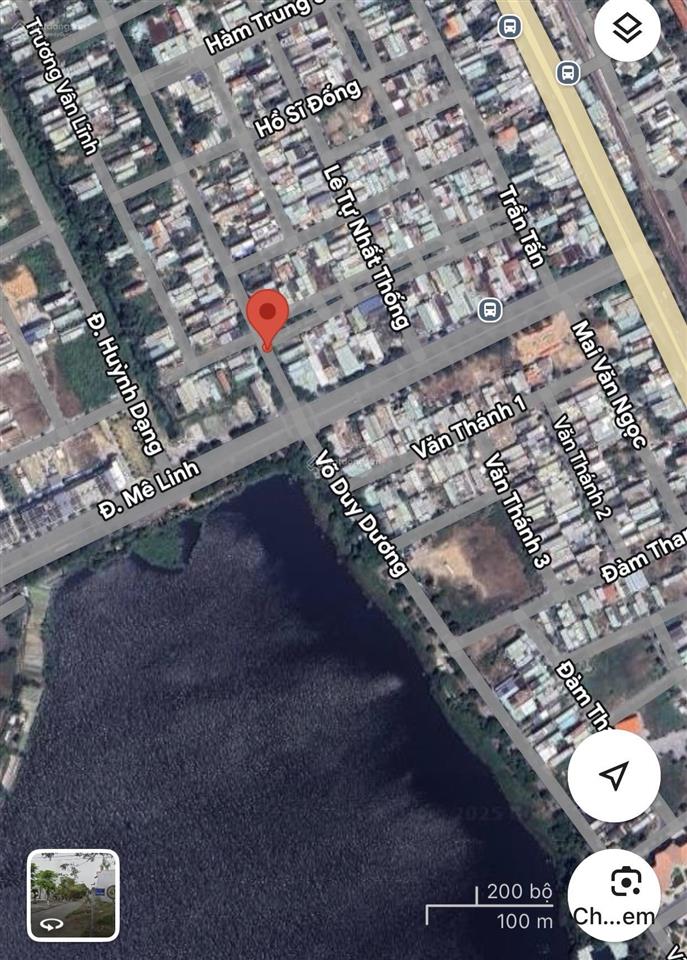Open the Street View thumbnail preview
The height and width of the screenshot is (960, 687).
tap(73, 895)
